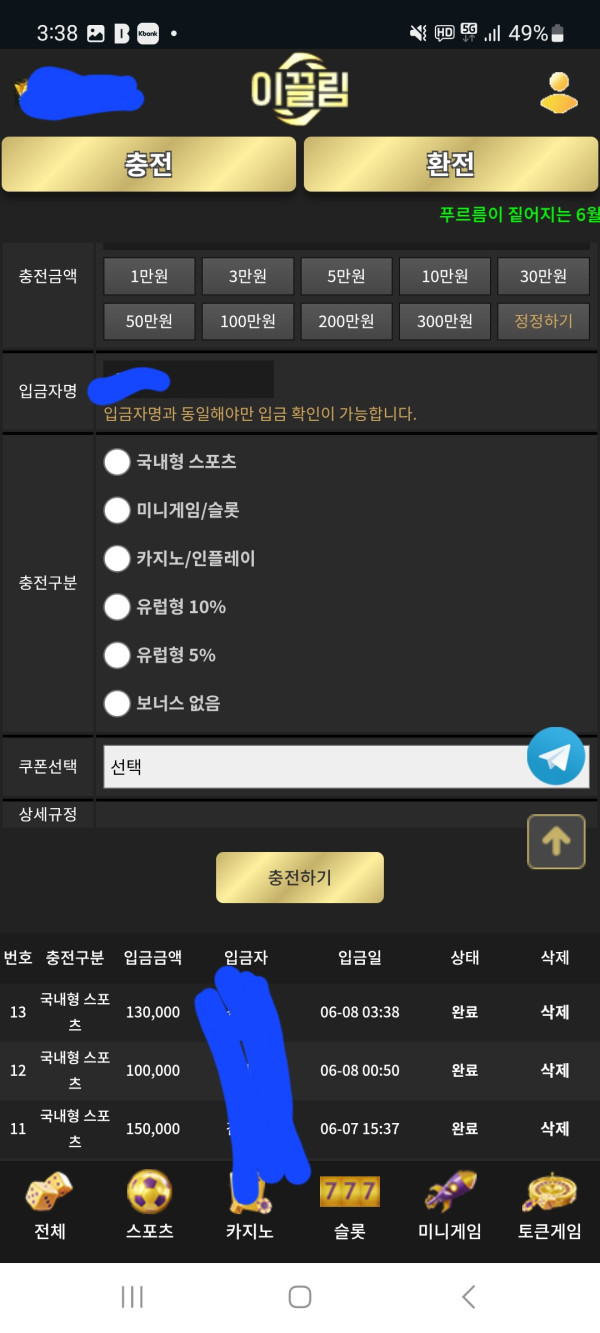Go to the 미니게임 tab
The width and height of the screenshot is (600, 1333).
(449, 1206)
